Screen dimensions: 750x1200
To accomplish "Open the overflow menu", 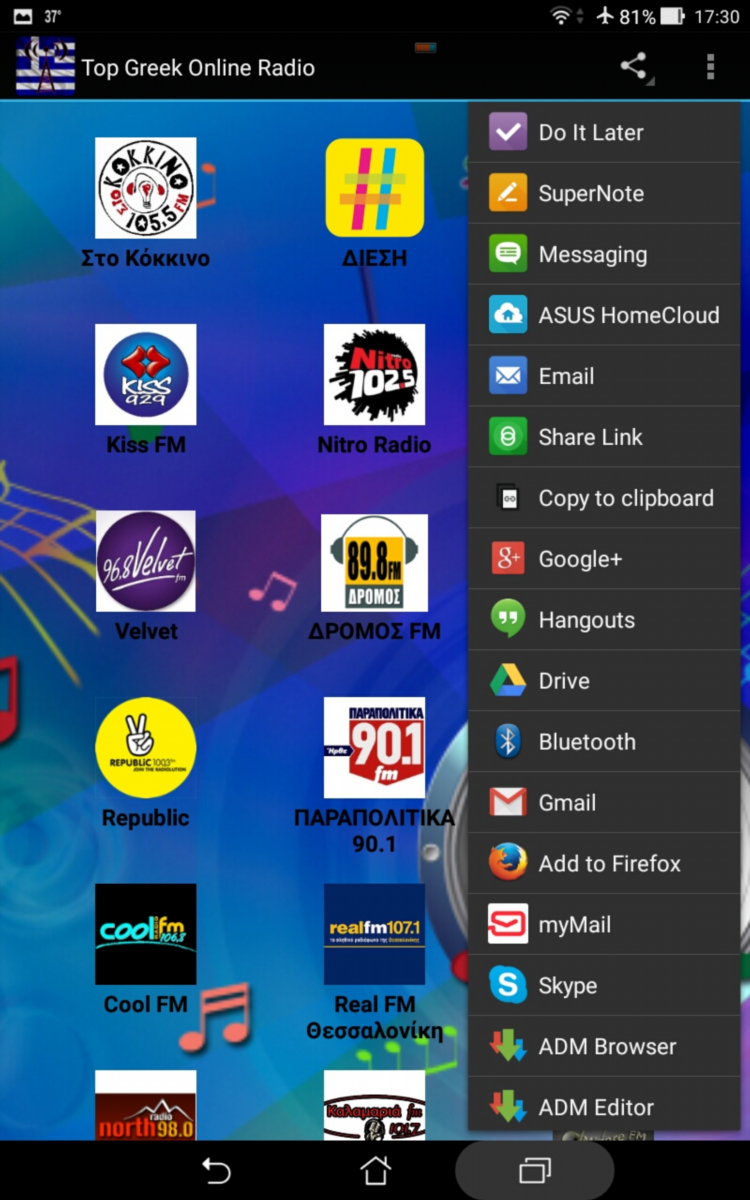I will coord(710,67).
